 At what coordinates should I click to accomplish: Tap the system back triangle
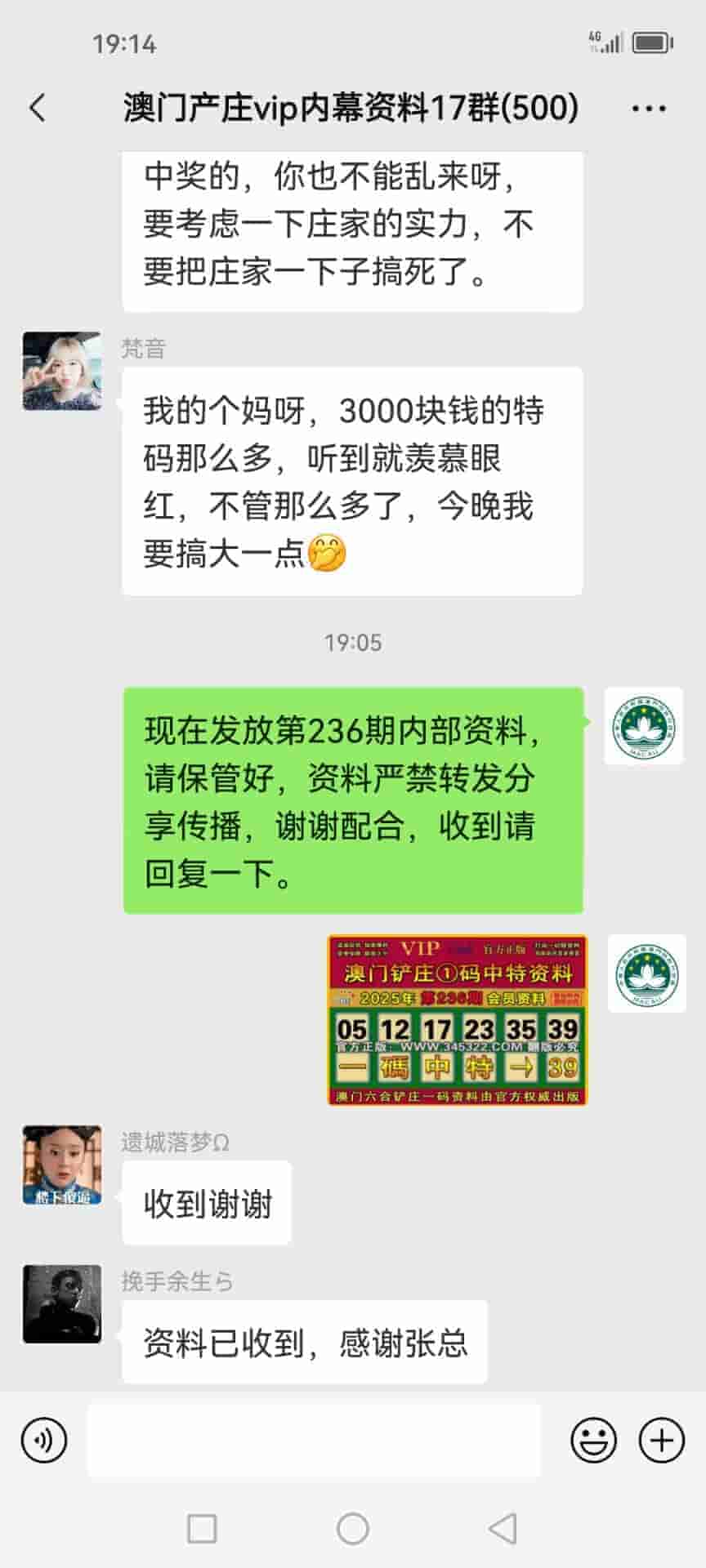click(503, 1529)
